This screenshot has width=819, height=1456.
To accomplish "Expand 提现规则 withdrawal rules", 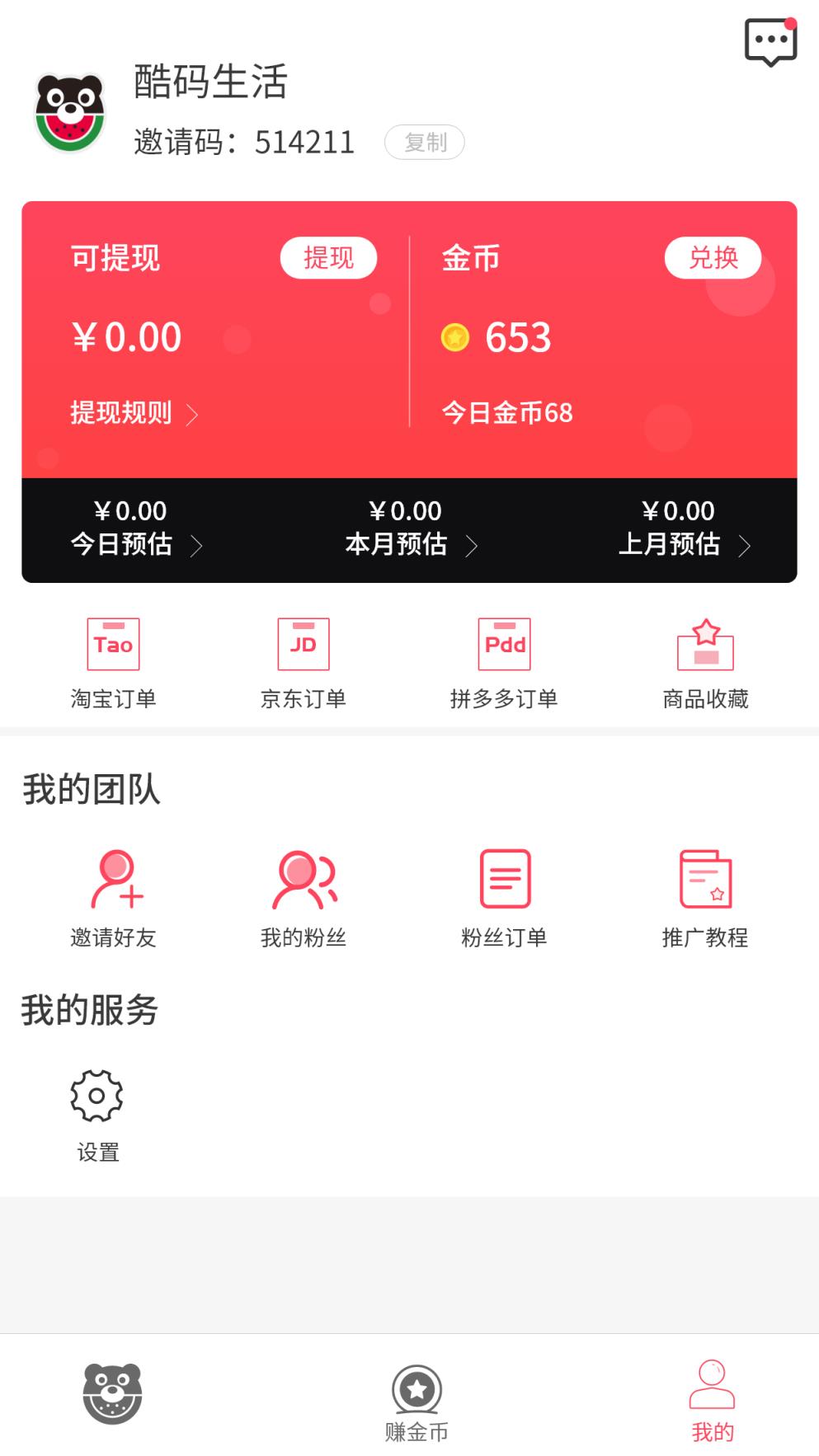I will pyautogui.click(x=134, y=414).
